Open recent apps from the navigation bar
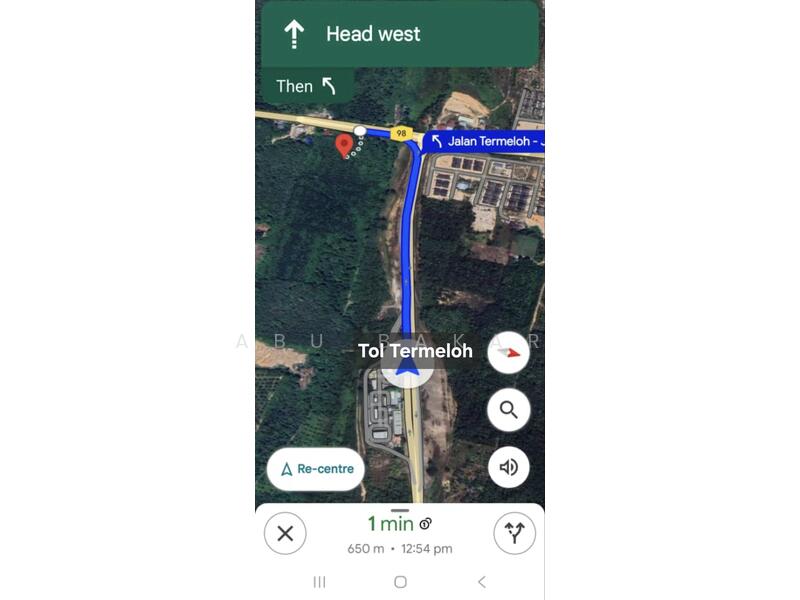Viewport: 800px width, 600px height. coord(320,582)
